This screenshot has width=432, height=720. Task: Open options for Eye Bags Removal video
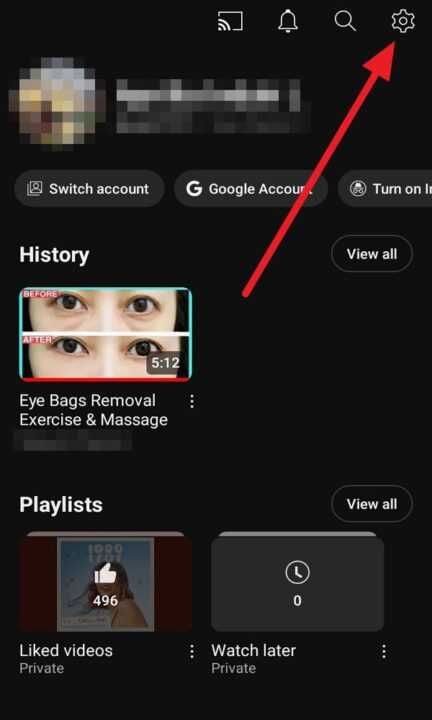coord(192,402)
